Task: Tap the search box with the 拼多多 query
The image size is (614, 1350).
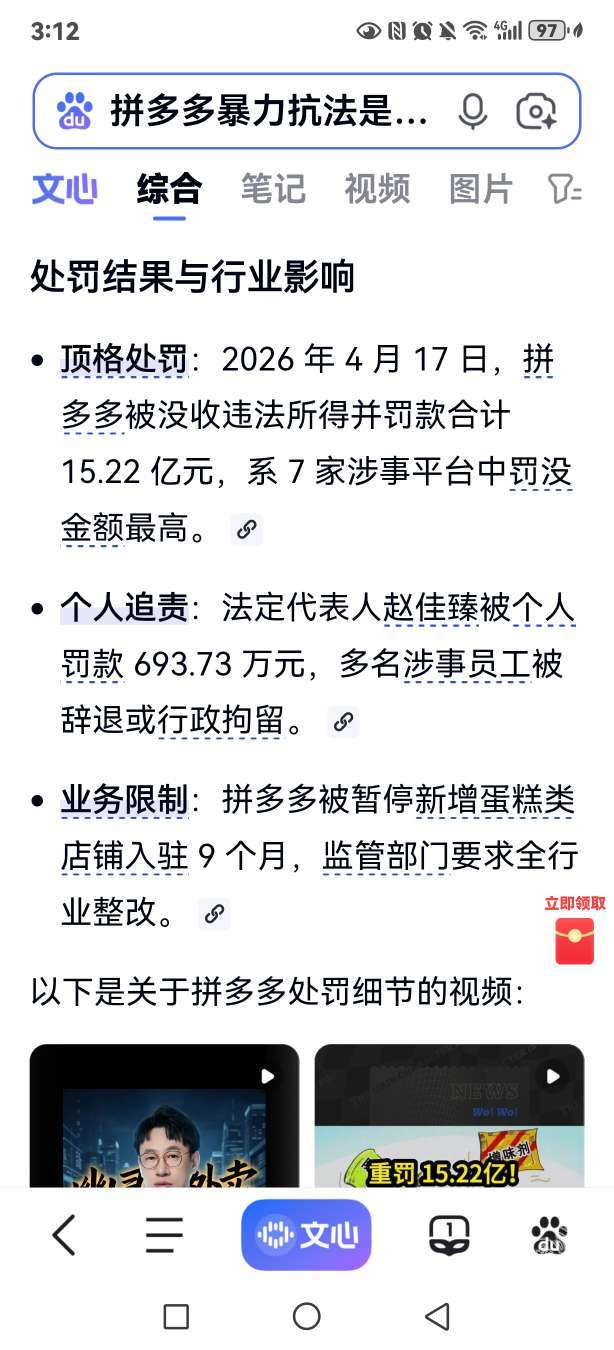Action: [270, 112]
